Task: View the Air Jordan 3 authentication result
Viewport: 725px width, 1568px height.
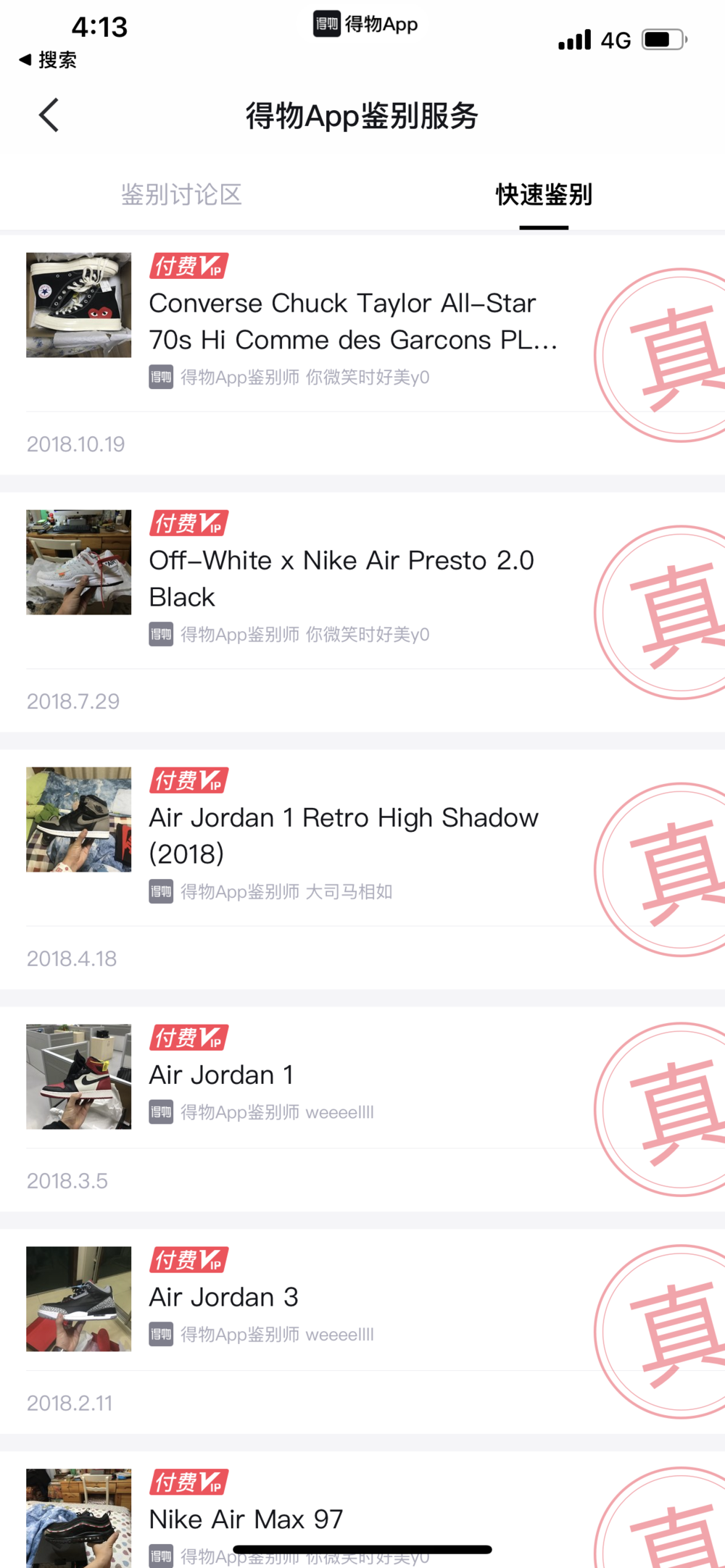Action: tap(223, 1297)
